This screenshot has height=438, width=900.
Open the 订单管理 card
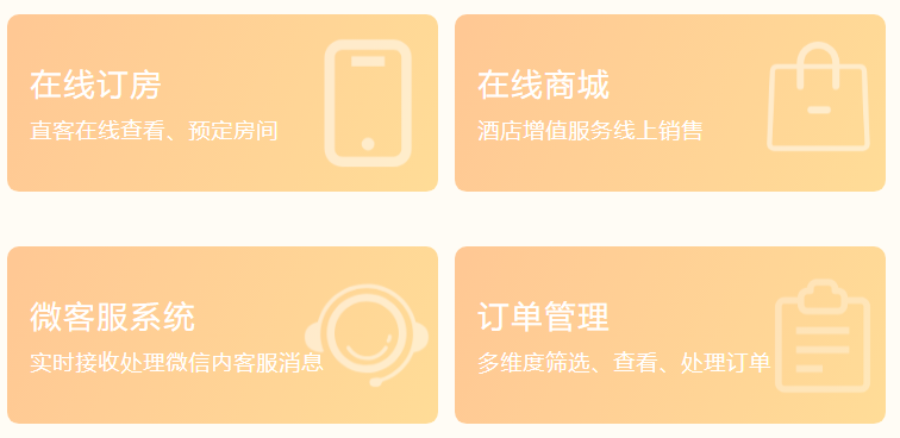(x=670, y=335)
